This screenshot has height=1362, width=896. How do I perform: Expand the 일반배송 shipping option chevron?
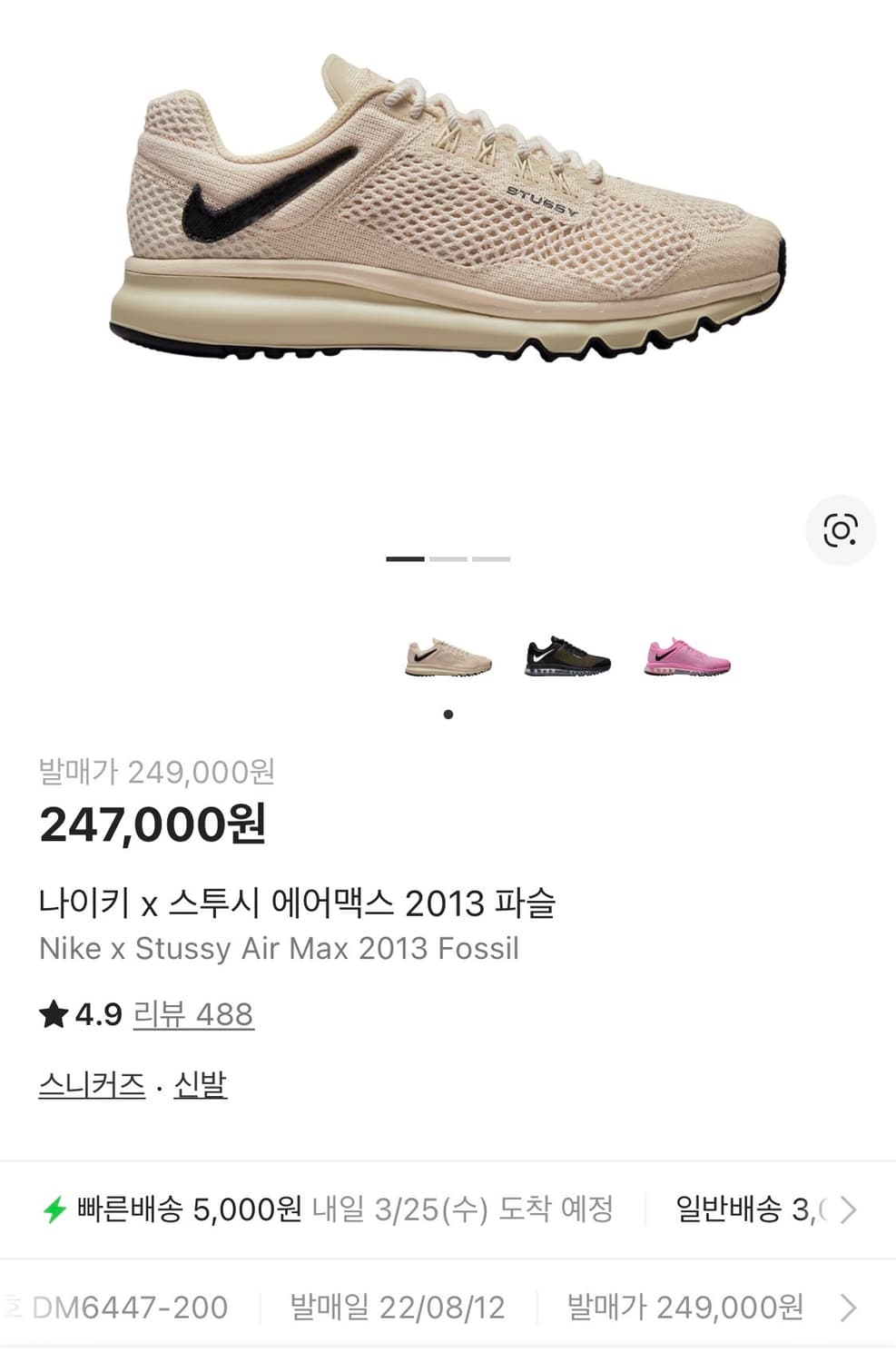point(851,1209)
